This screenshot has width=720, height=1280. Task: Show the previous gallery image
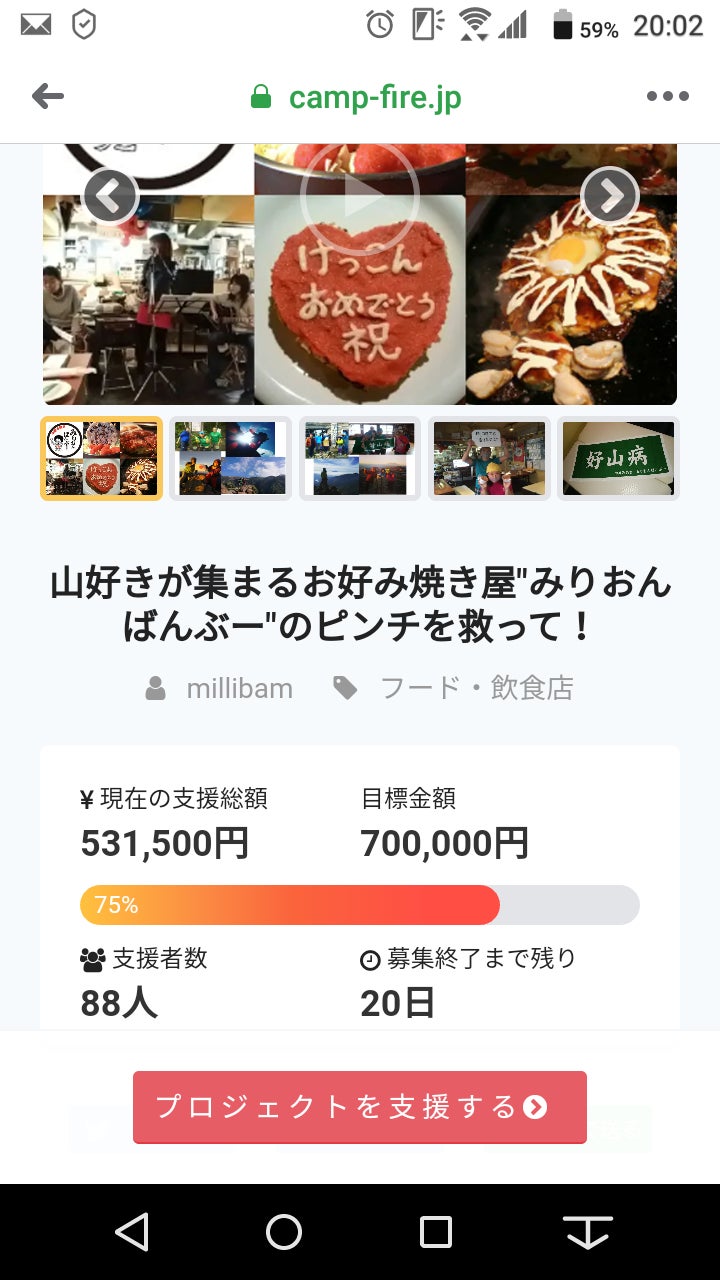[x=110, y=196]
